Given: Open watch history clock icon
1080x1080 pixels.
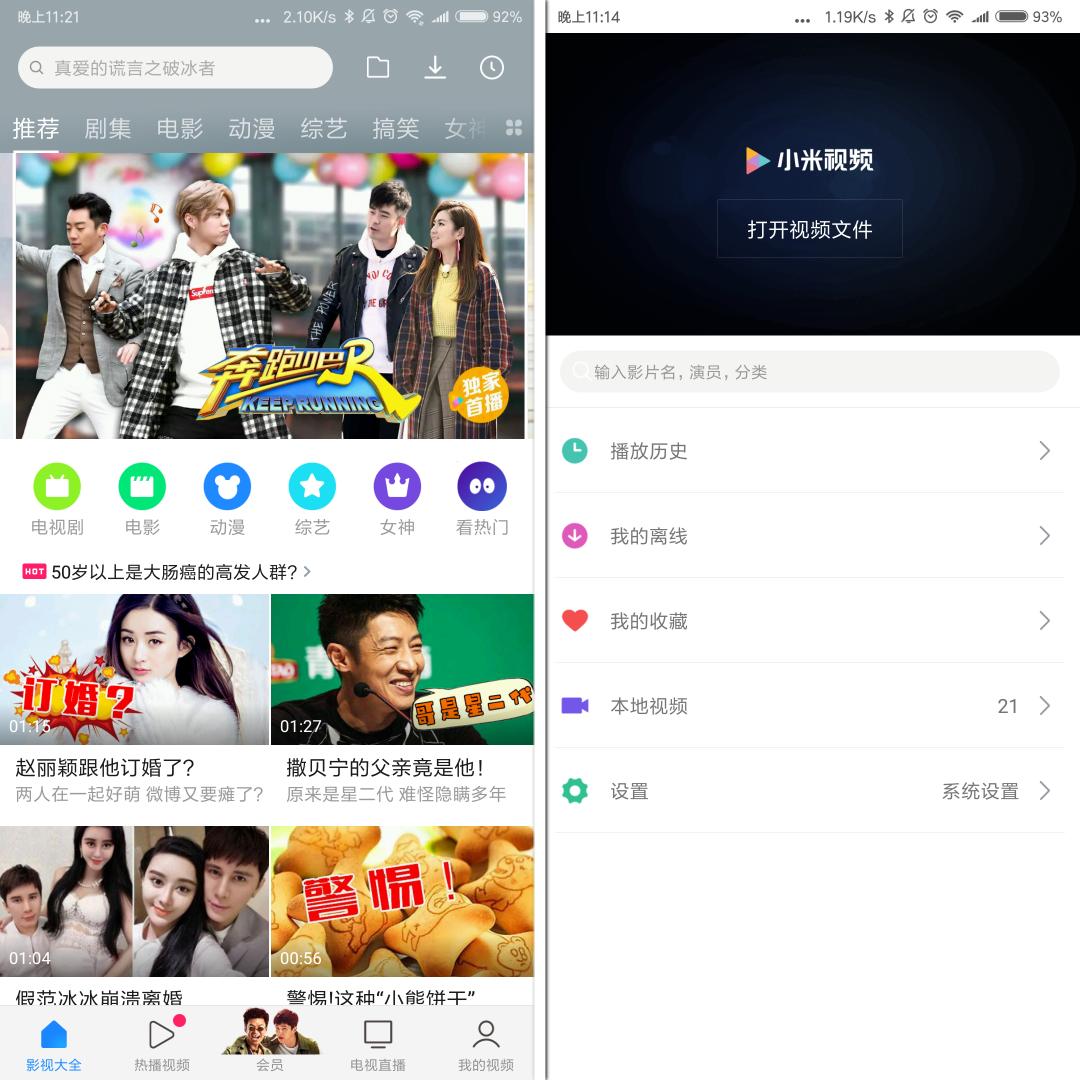Looking at the screenshot, I should point(491,67).
